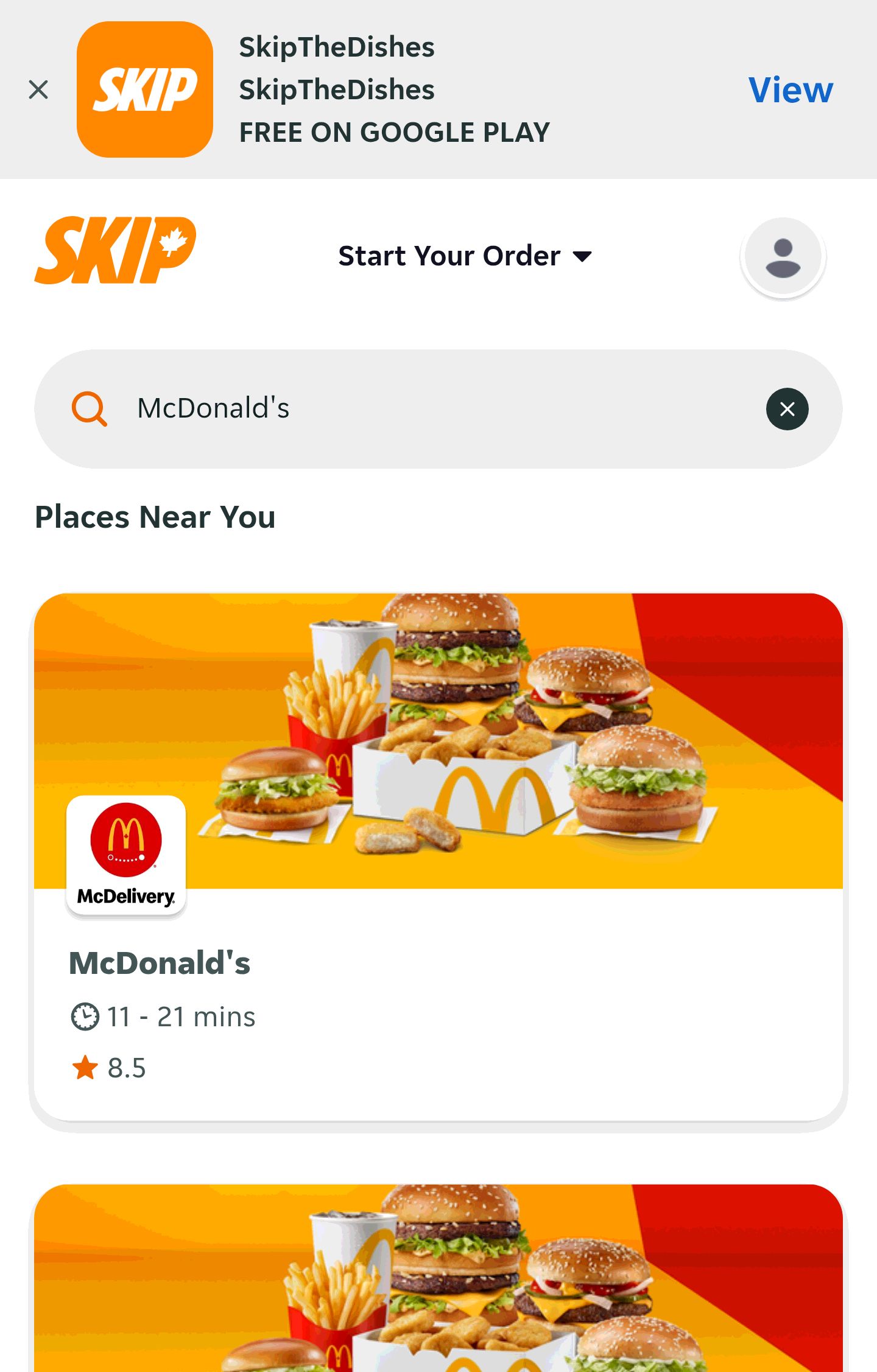Click the View app link

point(791,89)
